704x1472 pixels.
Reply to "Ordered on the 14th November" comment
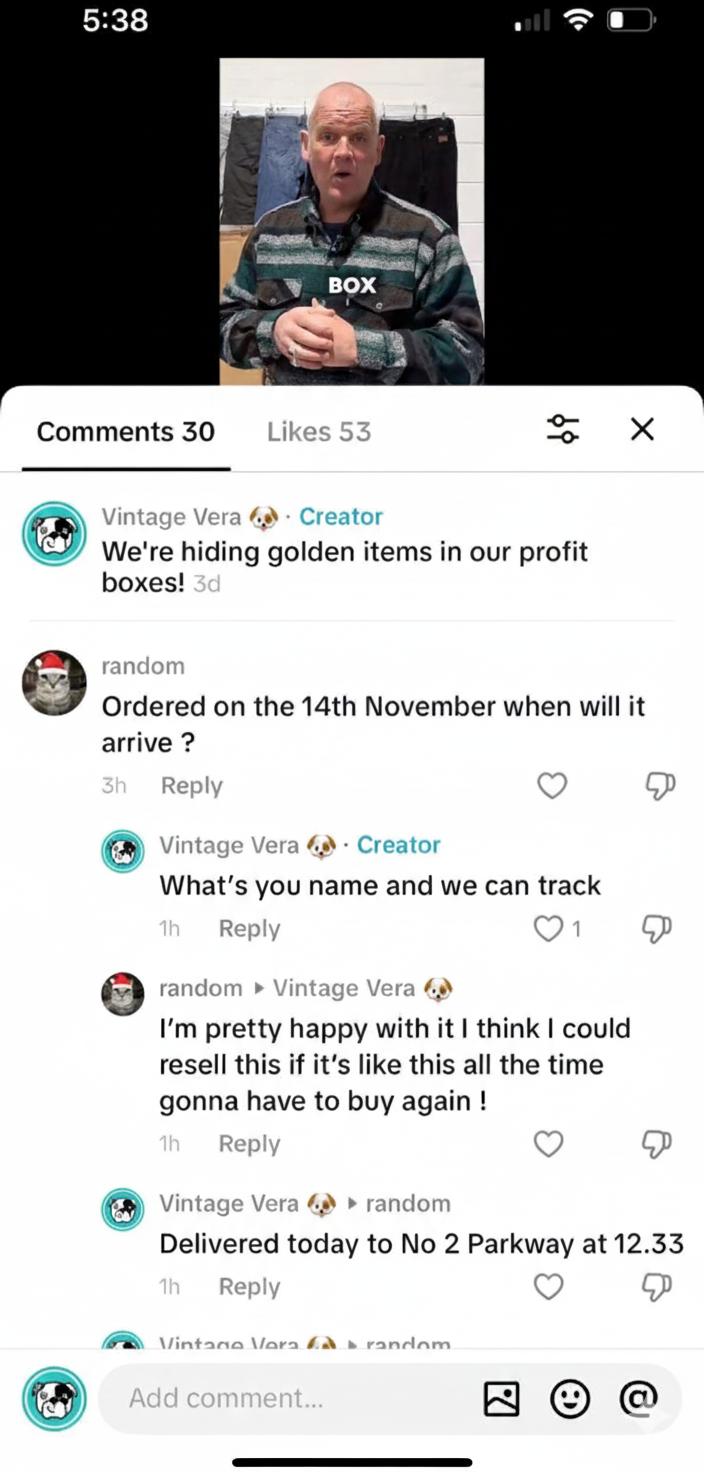(192, 786)
